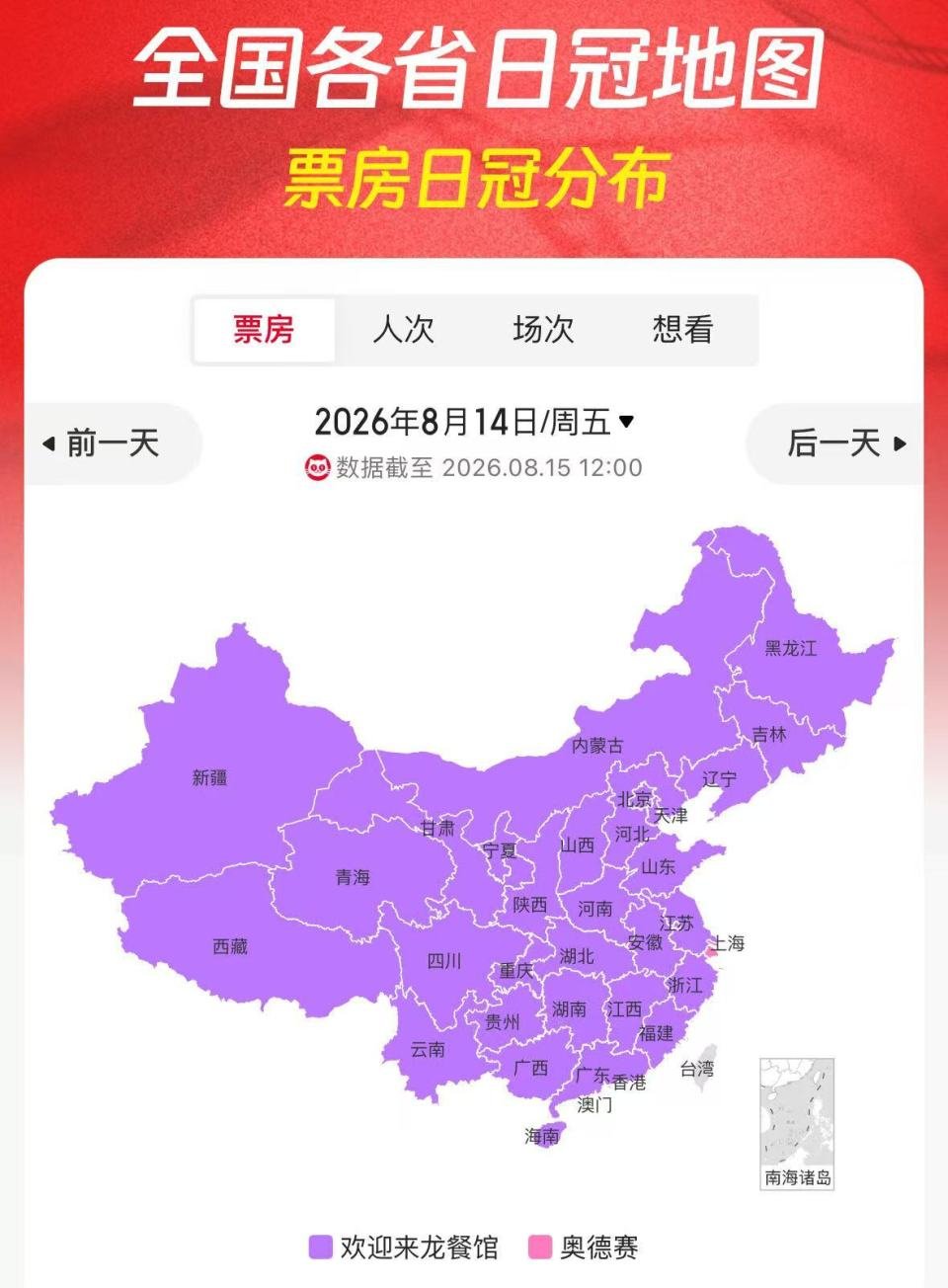
Task: Toggle the 欢迎来龙餐馆 legend item
Action: click(x=404, y=1248)
